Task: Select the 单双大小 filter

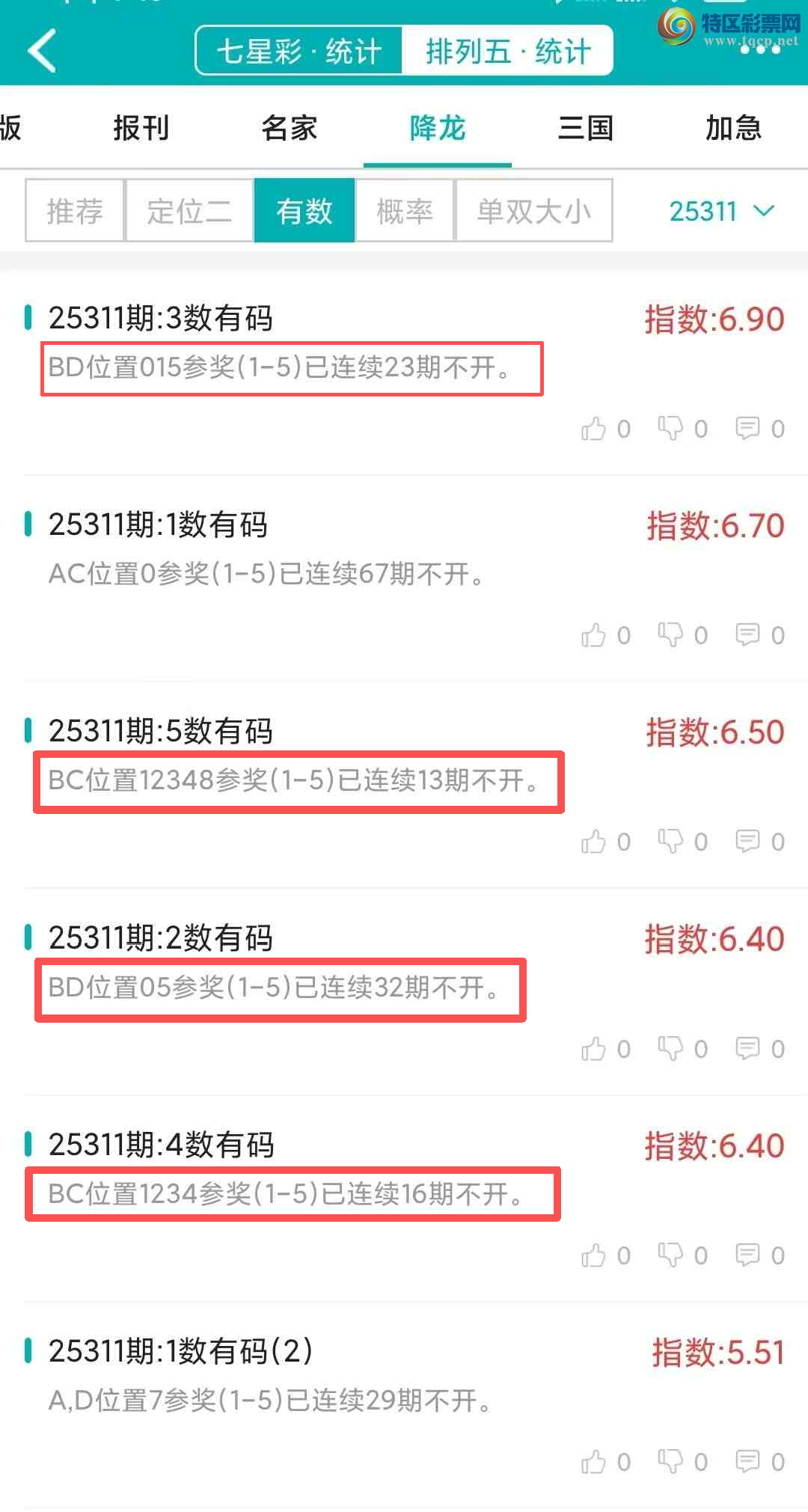Action: pyautogui.click(x=534, y=211)
